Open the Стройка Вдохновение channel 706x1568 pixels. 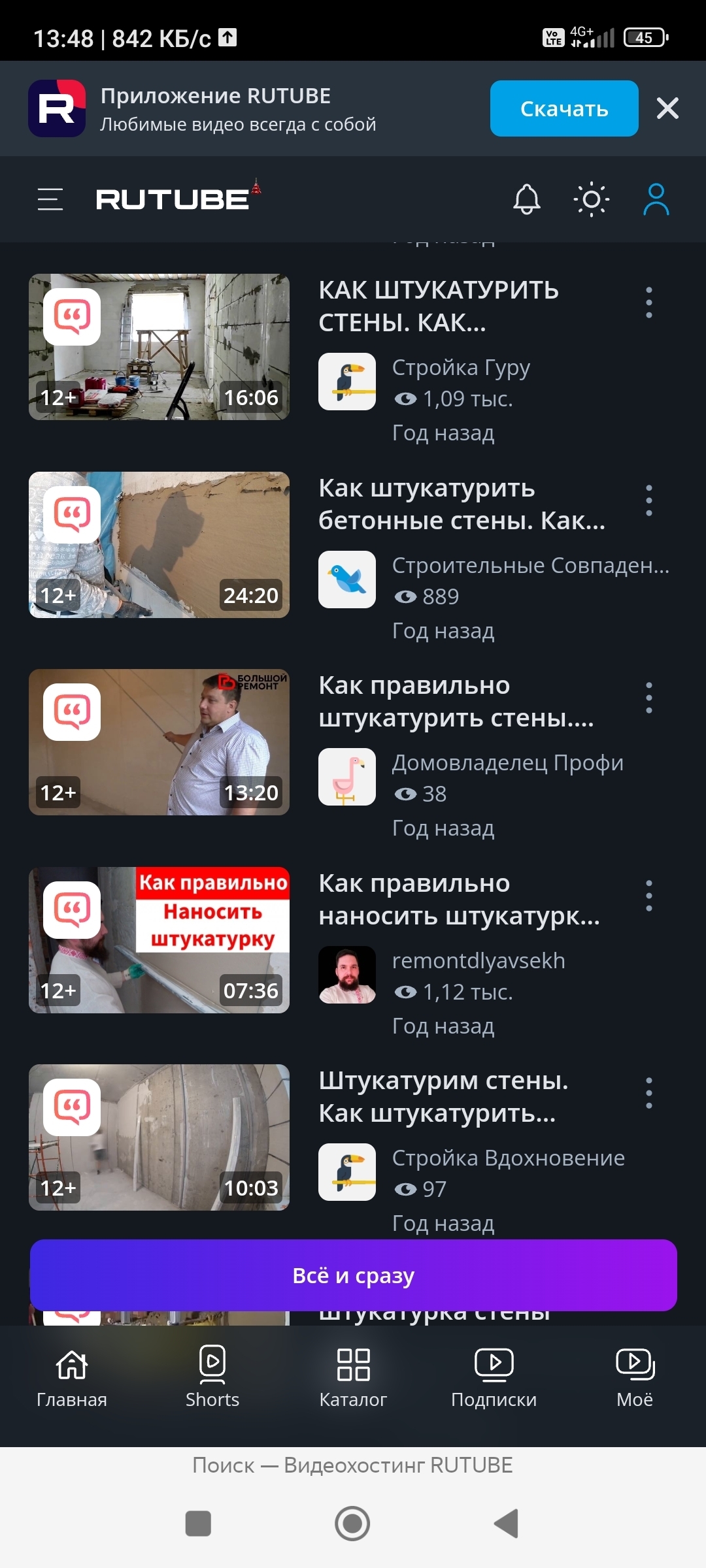[508, 1158]
